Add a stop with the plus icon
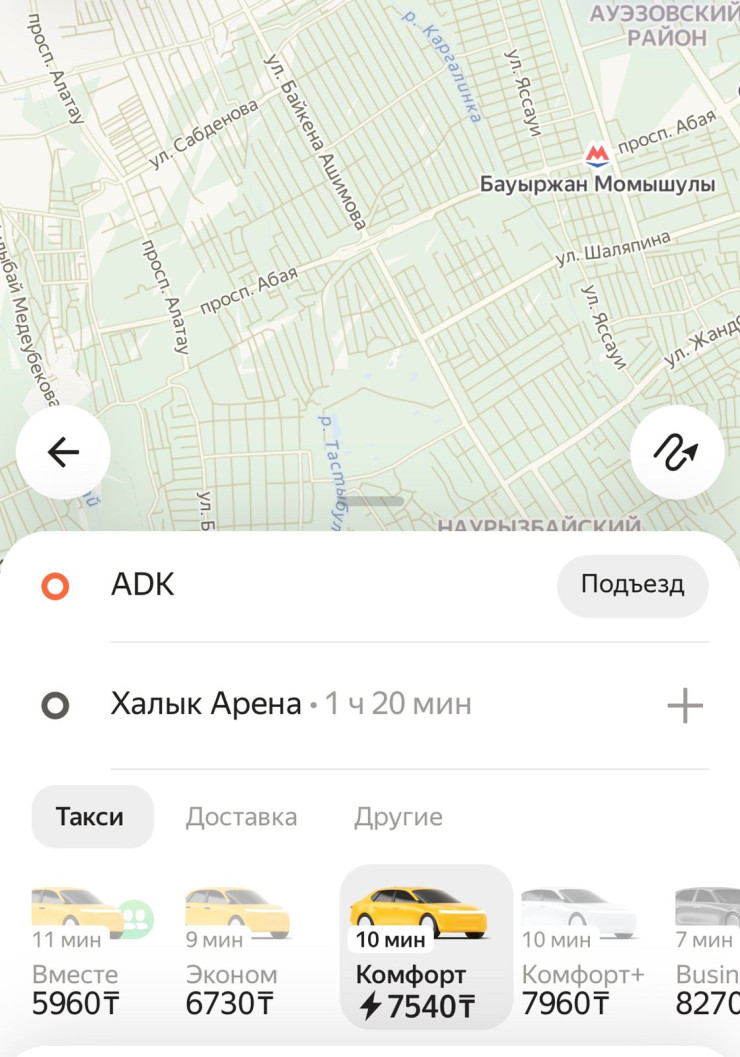This screenshot has width=740, height=1057. (x=685, y=706)
